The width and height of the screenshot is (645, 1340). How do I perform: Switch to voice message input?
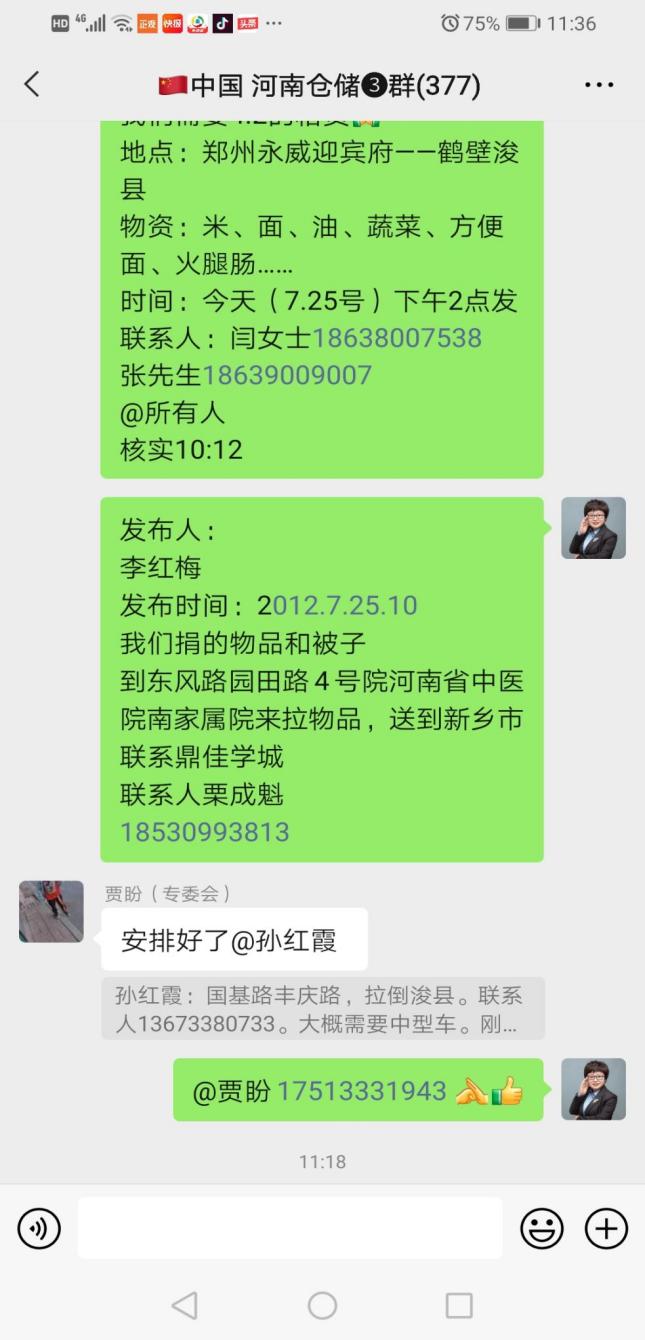tap(39, 1228)
